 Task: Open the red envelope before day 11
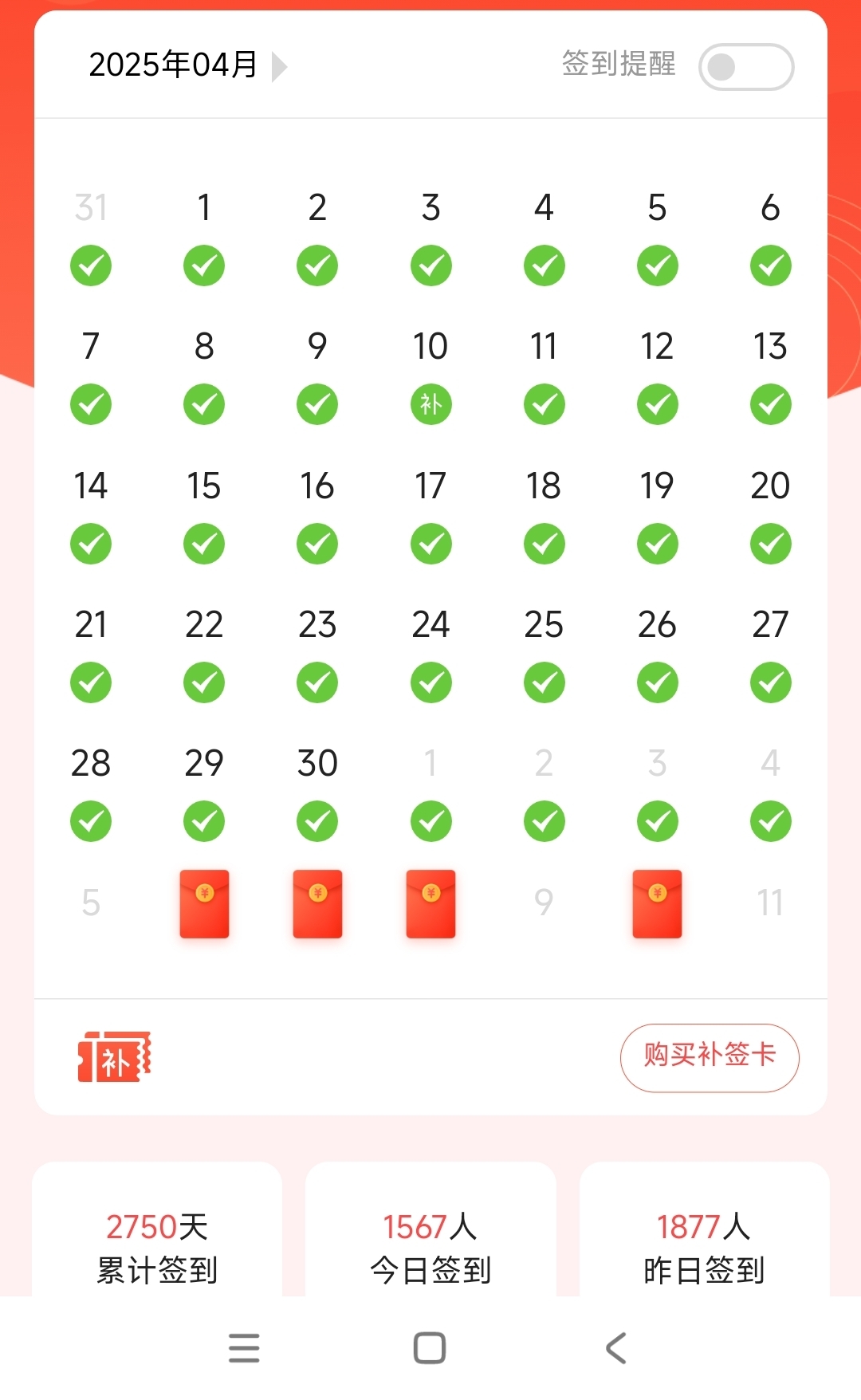pos(657,903)
